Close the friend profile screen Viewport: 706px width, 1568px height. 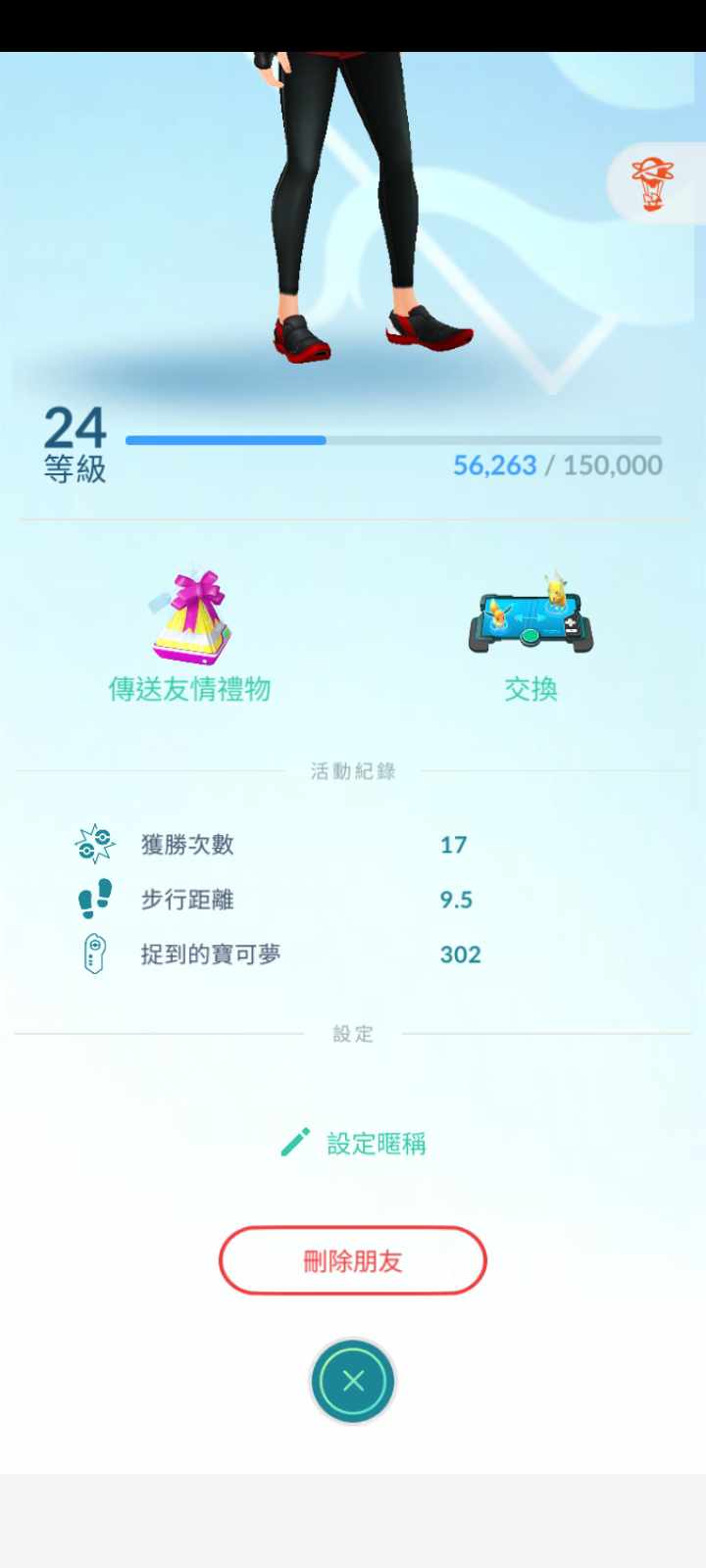(353, 1381)
